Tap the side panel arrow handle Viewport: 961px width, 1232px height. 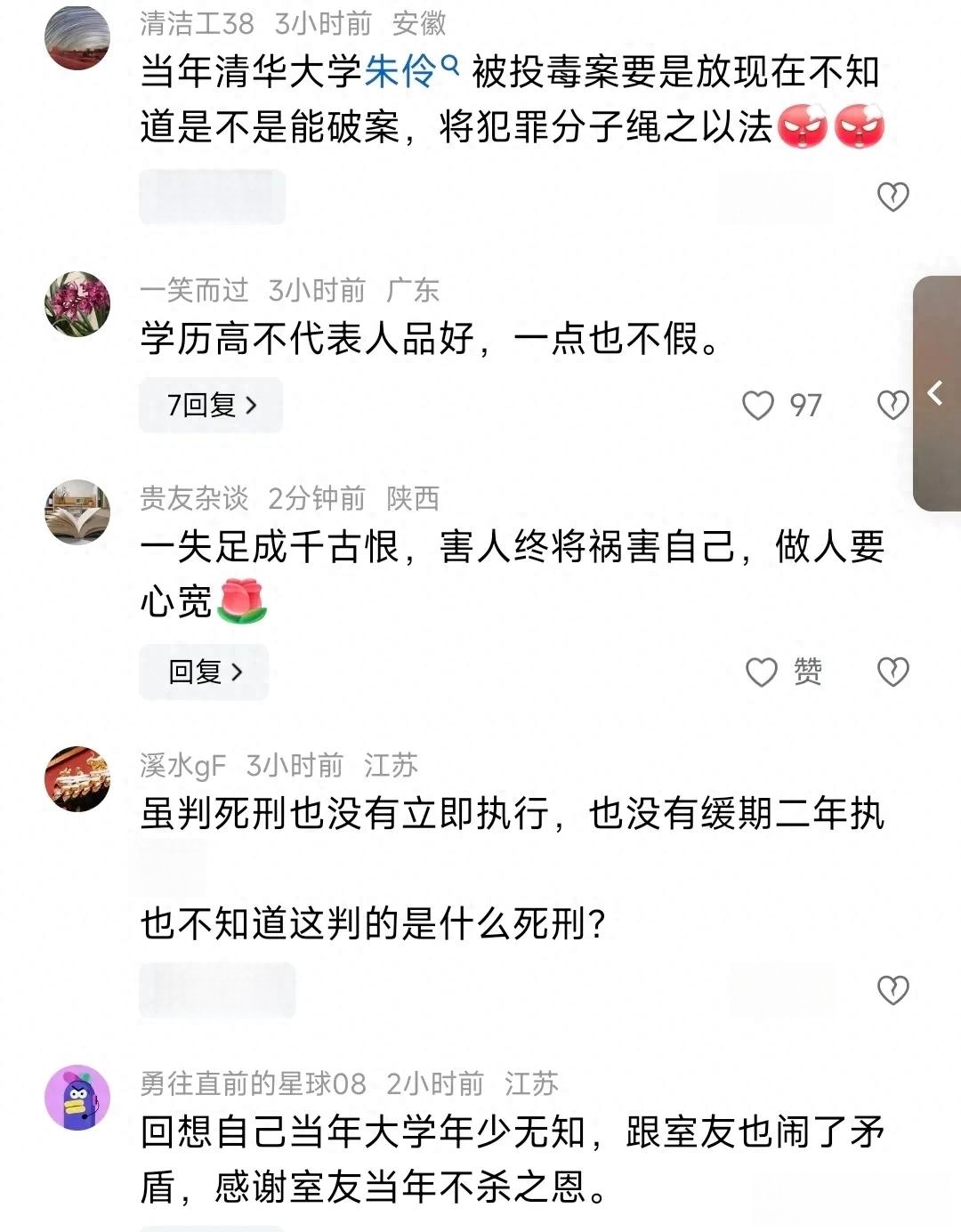[936, 393]
